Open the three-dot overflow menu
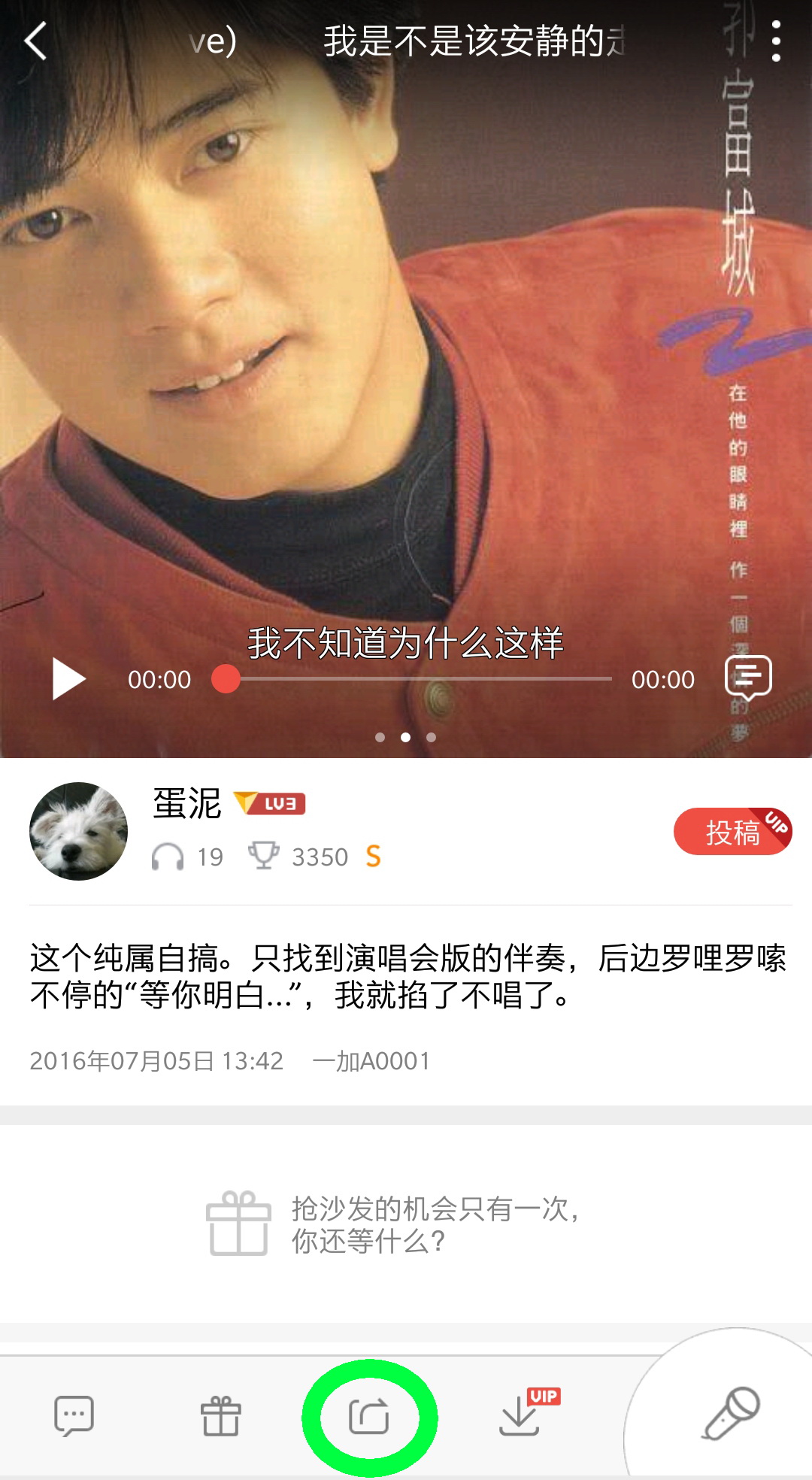Image resolution: width=812 pixels, height=1480 pixels. pos(776,41)
